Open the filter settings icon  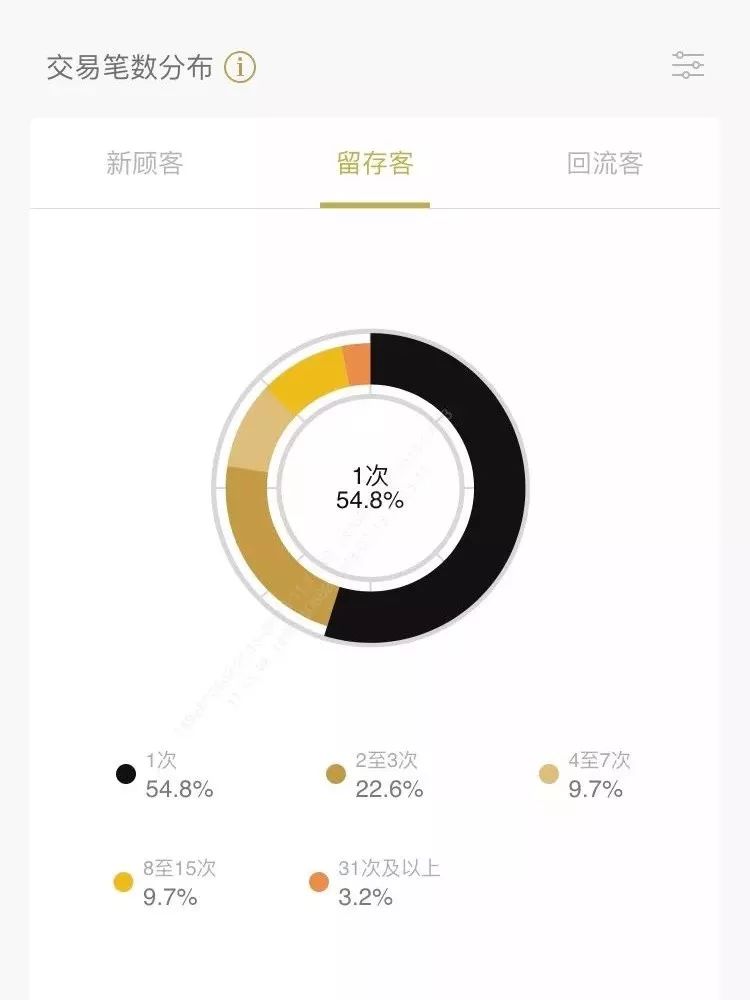(688, 65)
